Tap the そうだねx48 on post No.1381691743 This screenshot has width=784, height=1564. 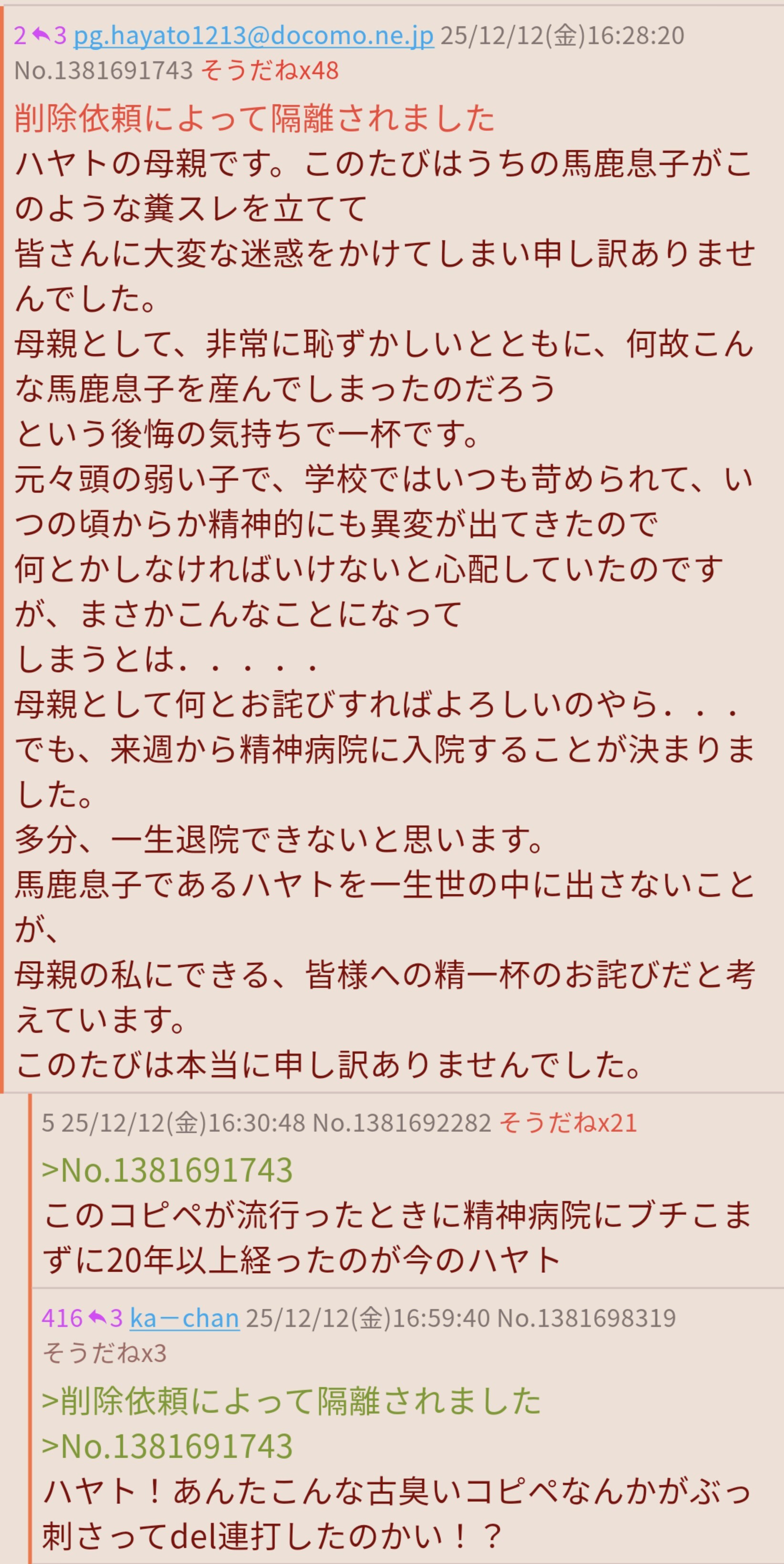269,71
